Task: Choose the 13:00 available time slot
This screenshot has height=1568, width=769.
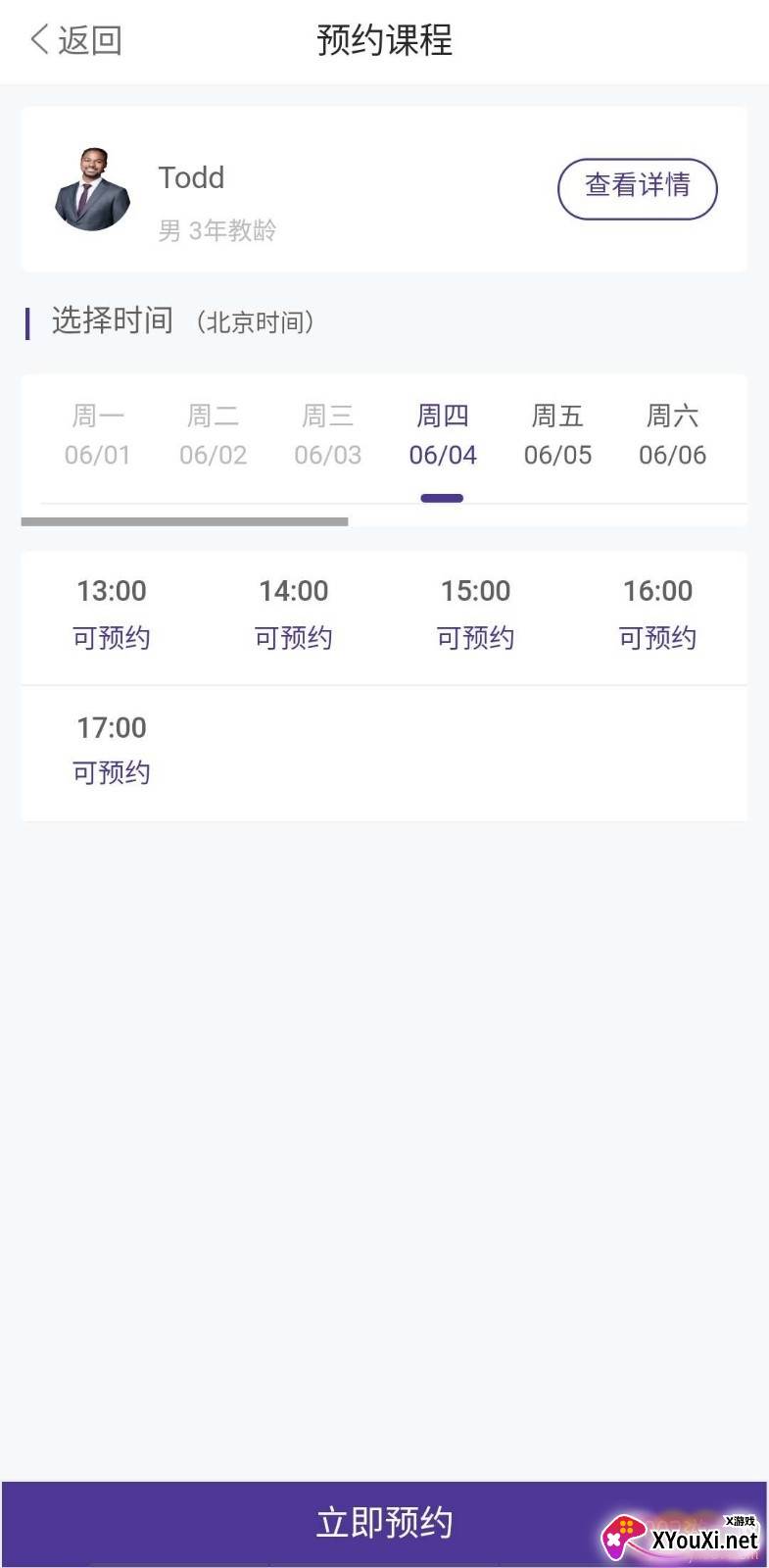Action: 112,613
